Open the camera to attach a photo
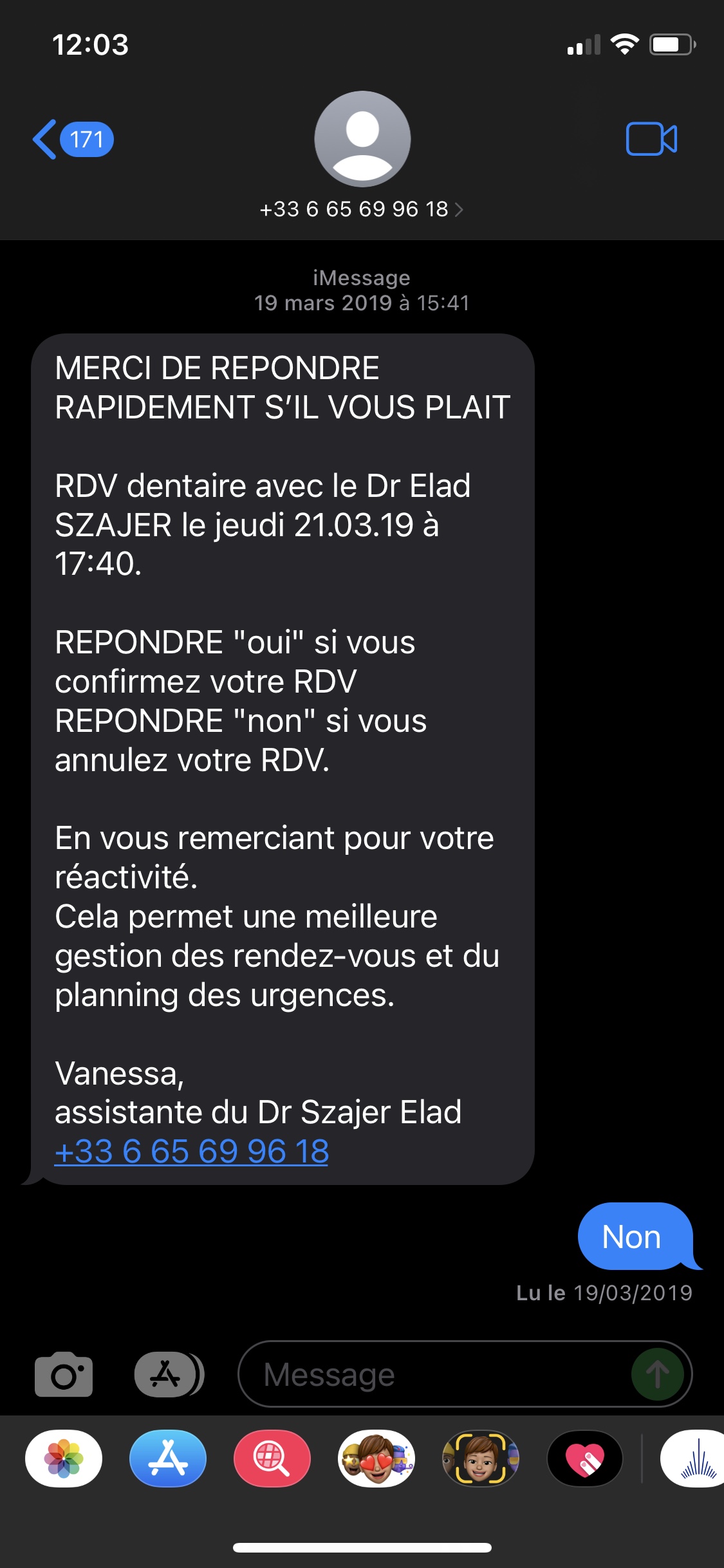Screen dimensions: 724x1568 (x=64, y=1375)
